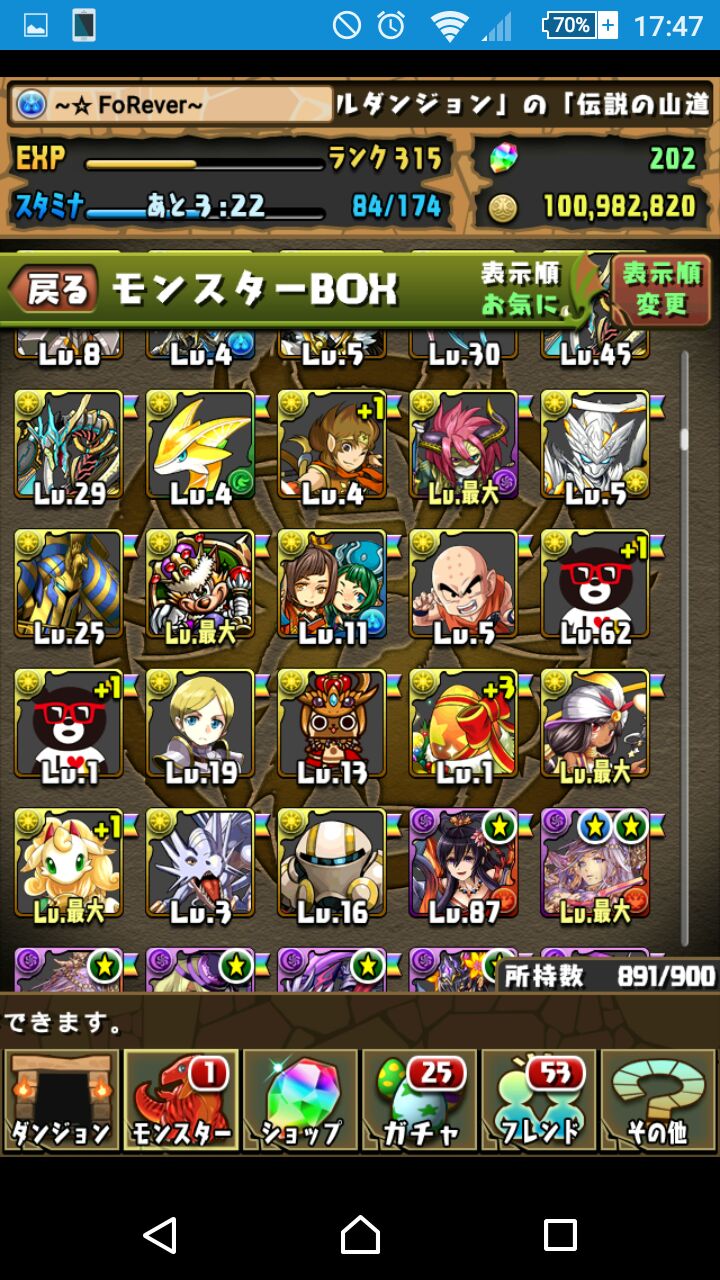
Task: Open the その他 menu tab
Action: pos(658,1101)
